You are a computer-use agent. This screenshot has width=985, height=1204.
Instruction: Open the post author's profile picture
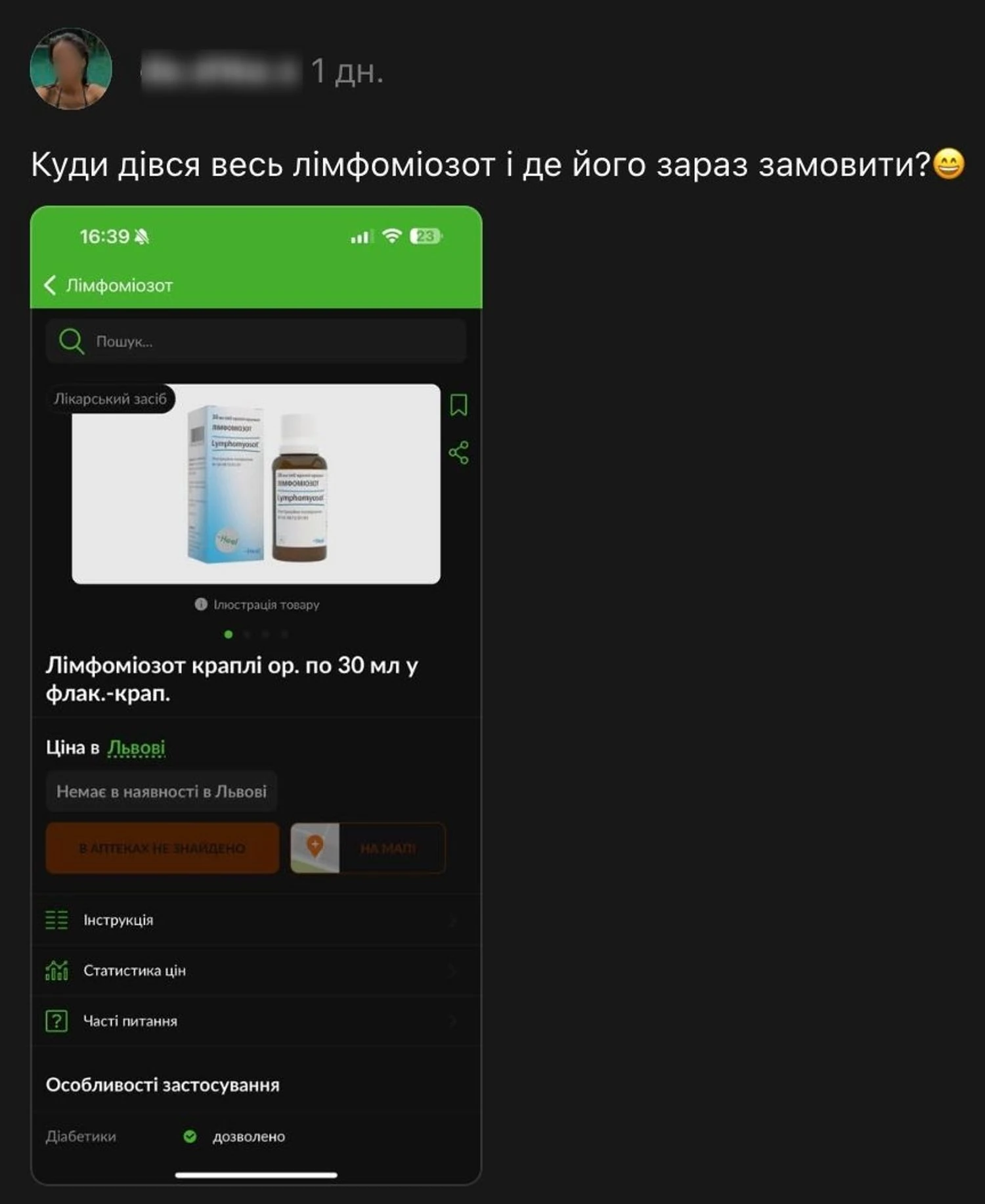pos(71,69)
